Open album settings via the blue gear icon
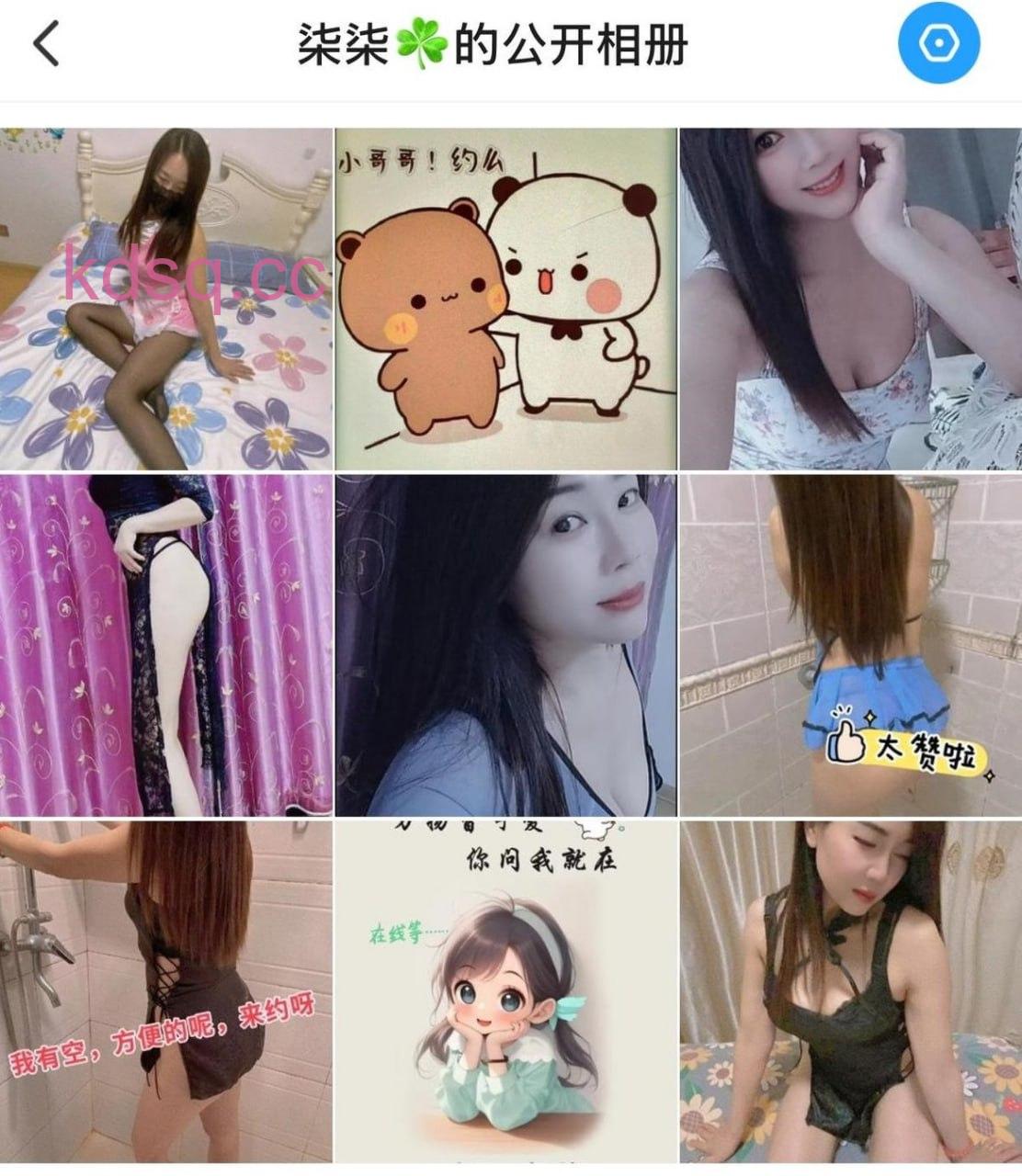1022x1176 pixels. pyautogui.click(x=937, y=44)
